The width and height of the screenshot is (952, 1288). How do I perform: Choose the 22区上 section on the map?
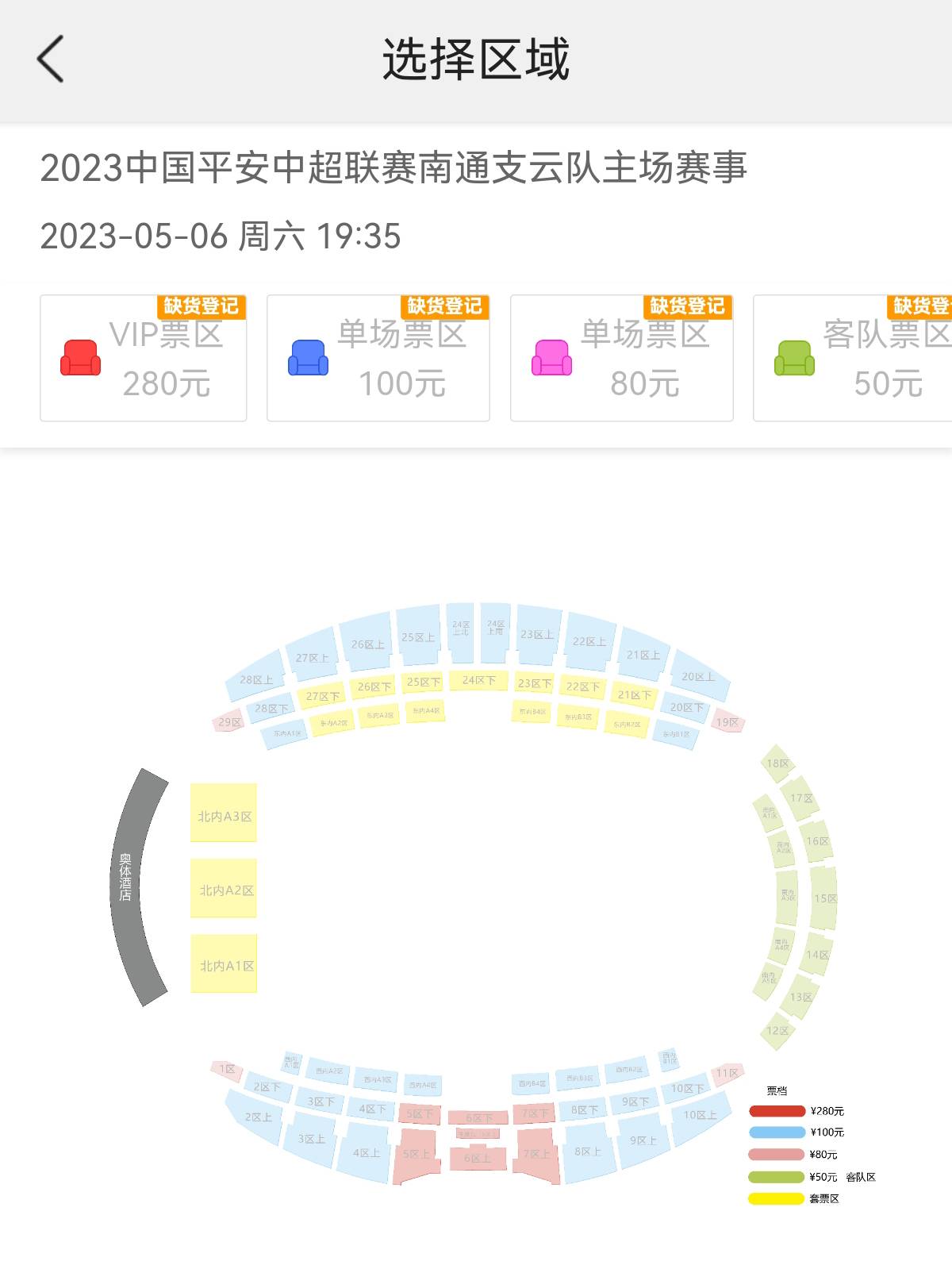[x=589, y=641]
